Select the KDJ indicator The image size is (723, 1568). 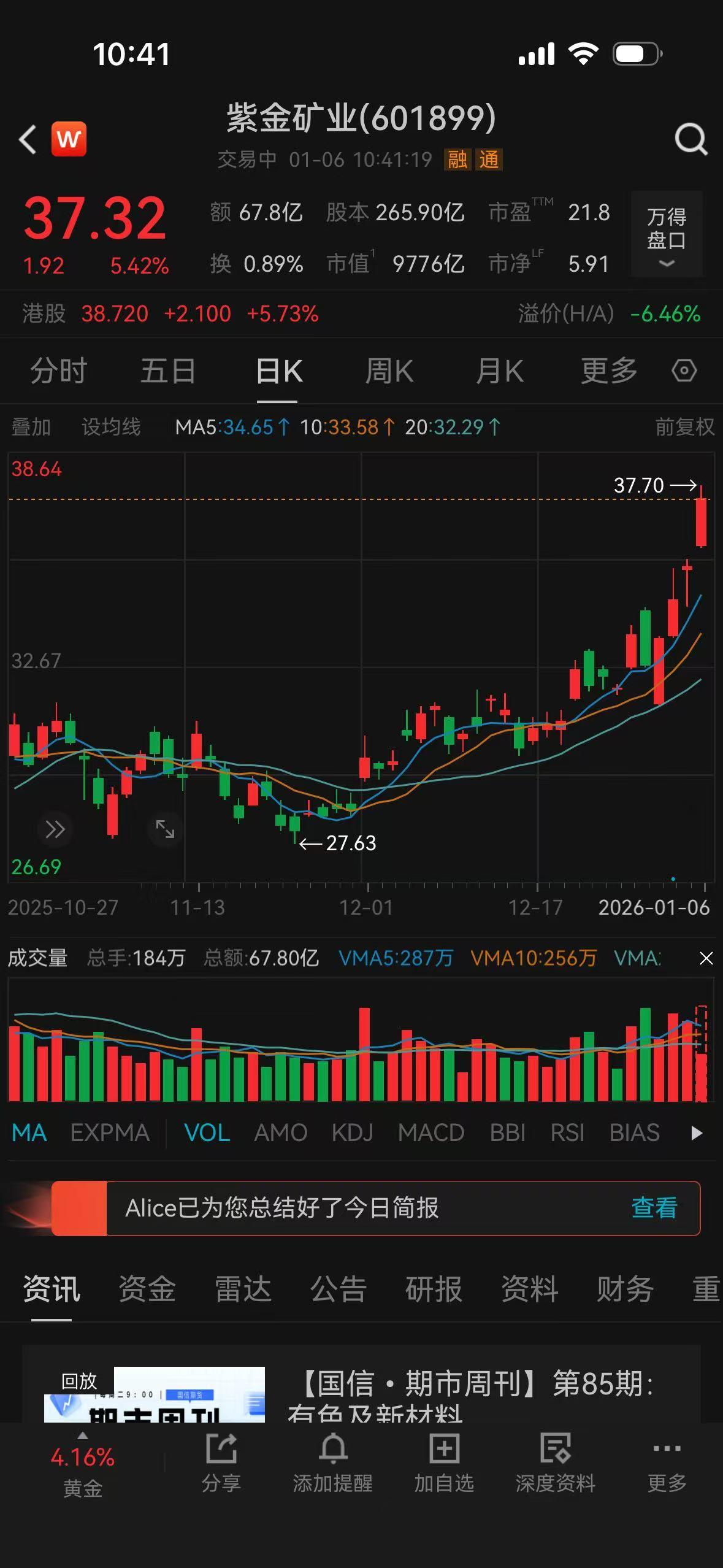(352, 1132)
